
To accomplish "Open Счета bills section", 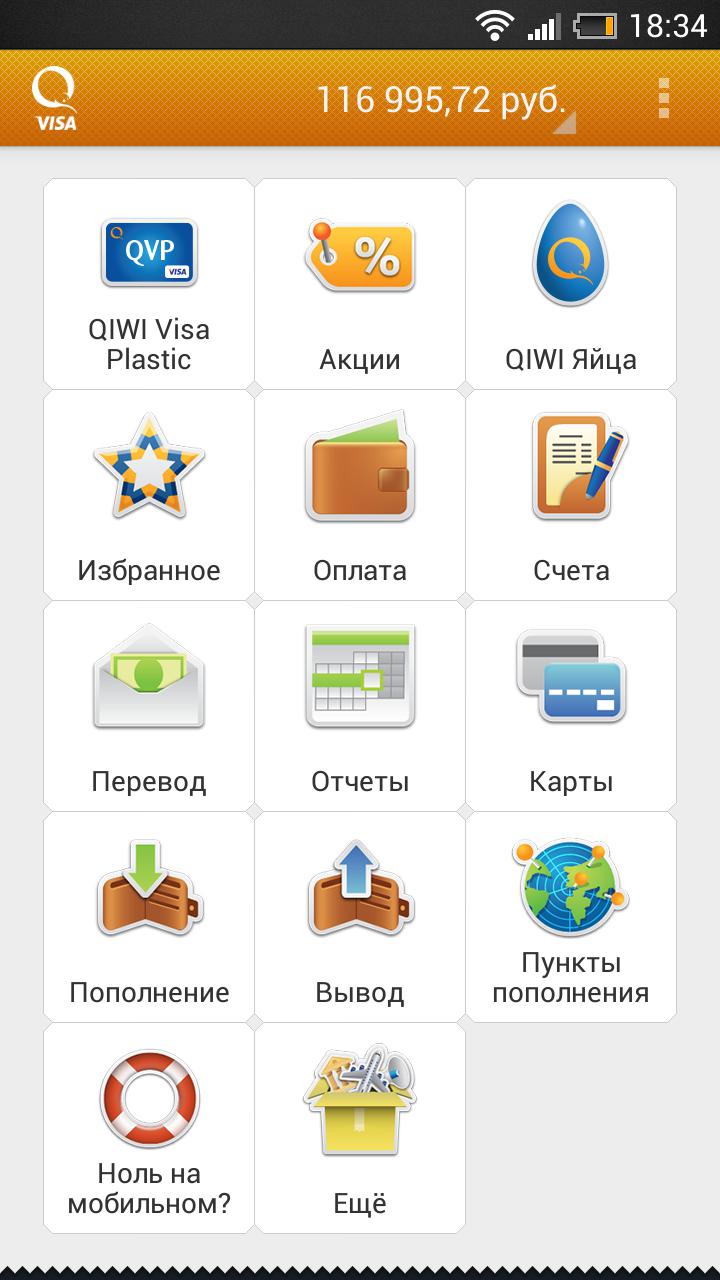I will click(571, 495).
